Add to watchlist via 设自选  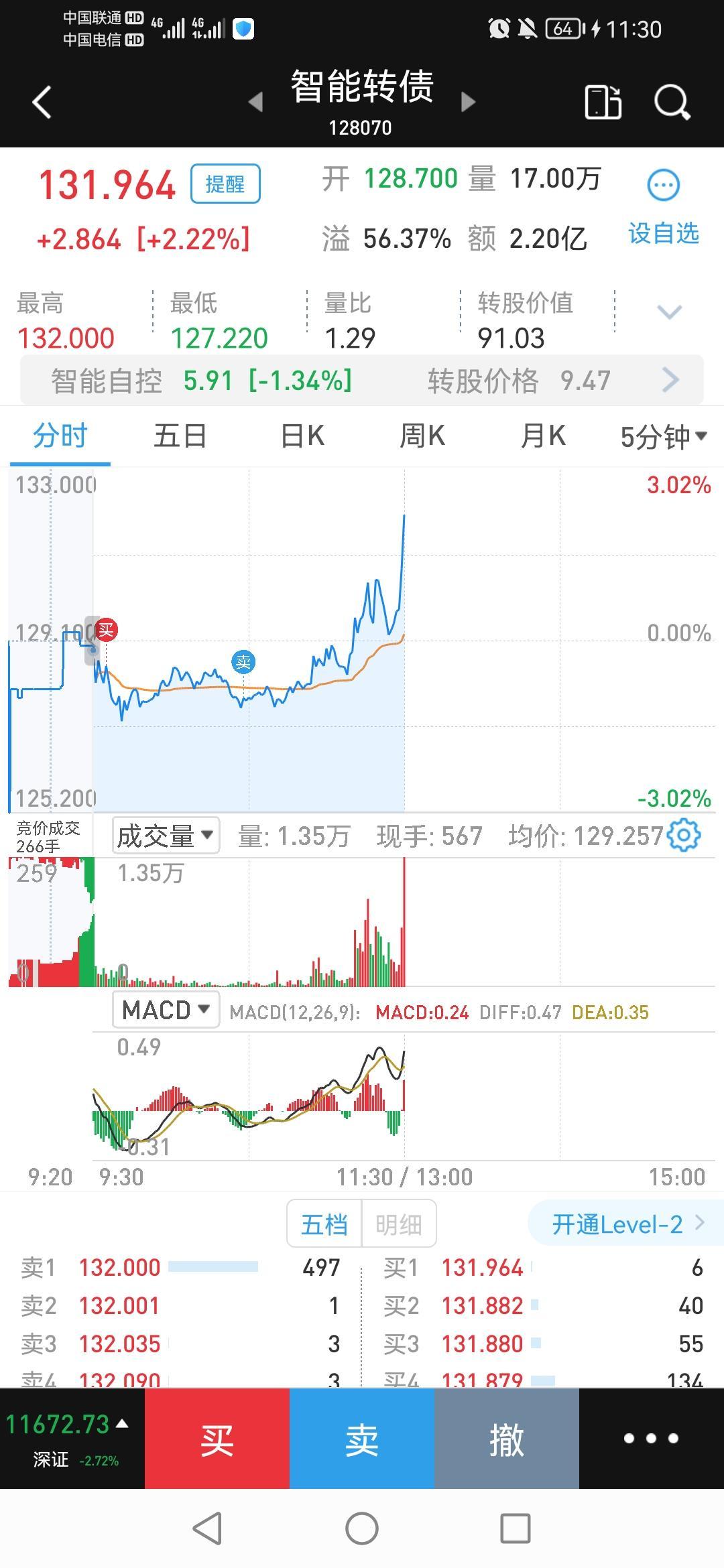pos(664,234)
